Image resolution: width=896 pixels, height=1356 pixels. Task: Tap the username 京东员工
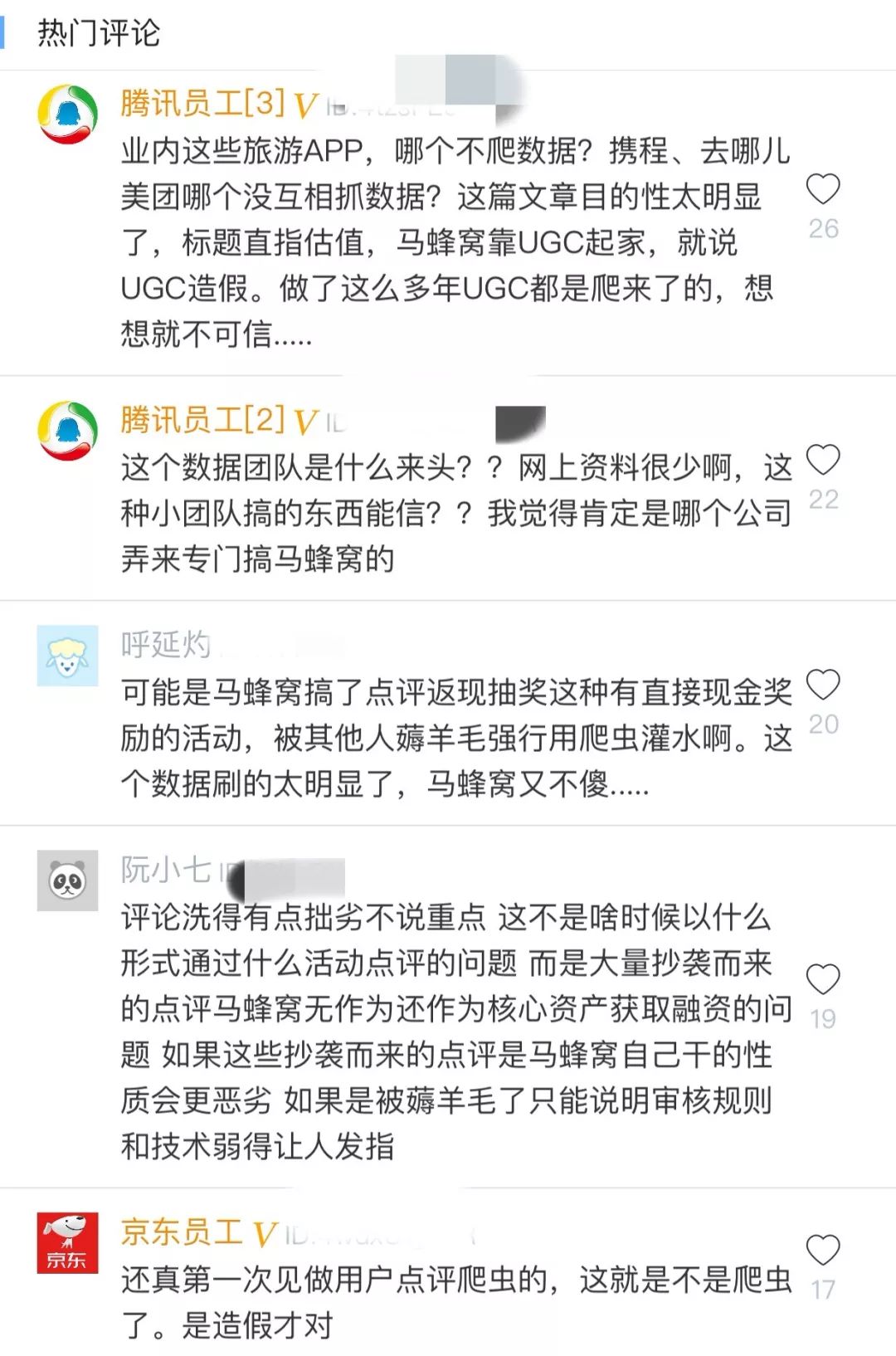tap(182, 1232)
